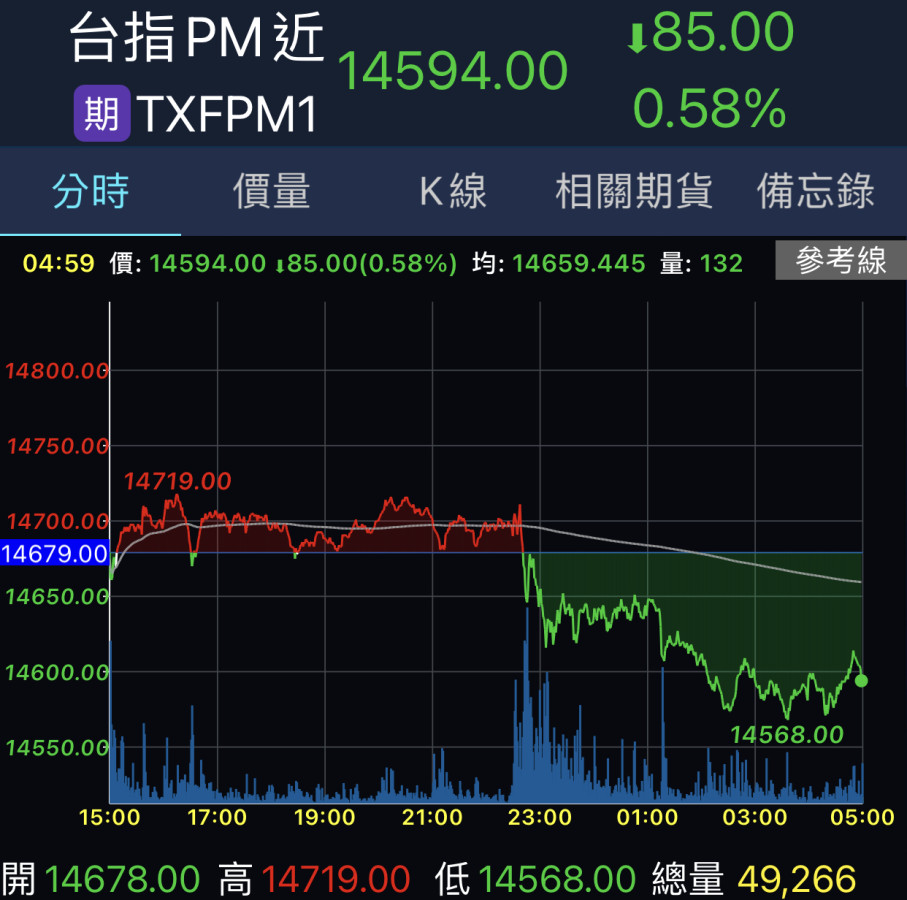Switch to the 分時 tab
Viewport: 907px width, 900px height.
click(x=91, y=191)
